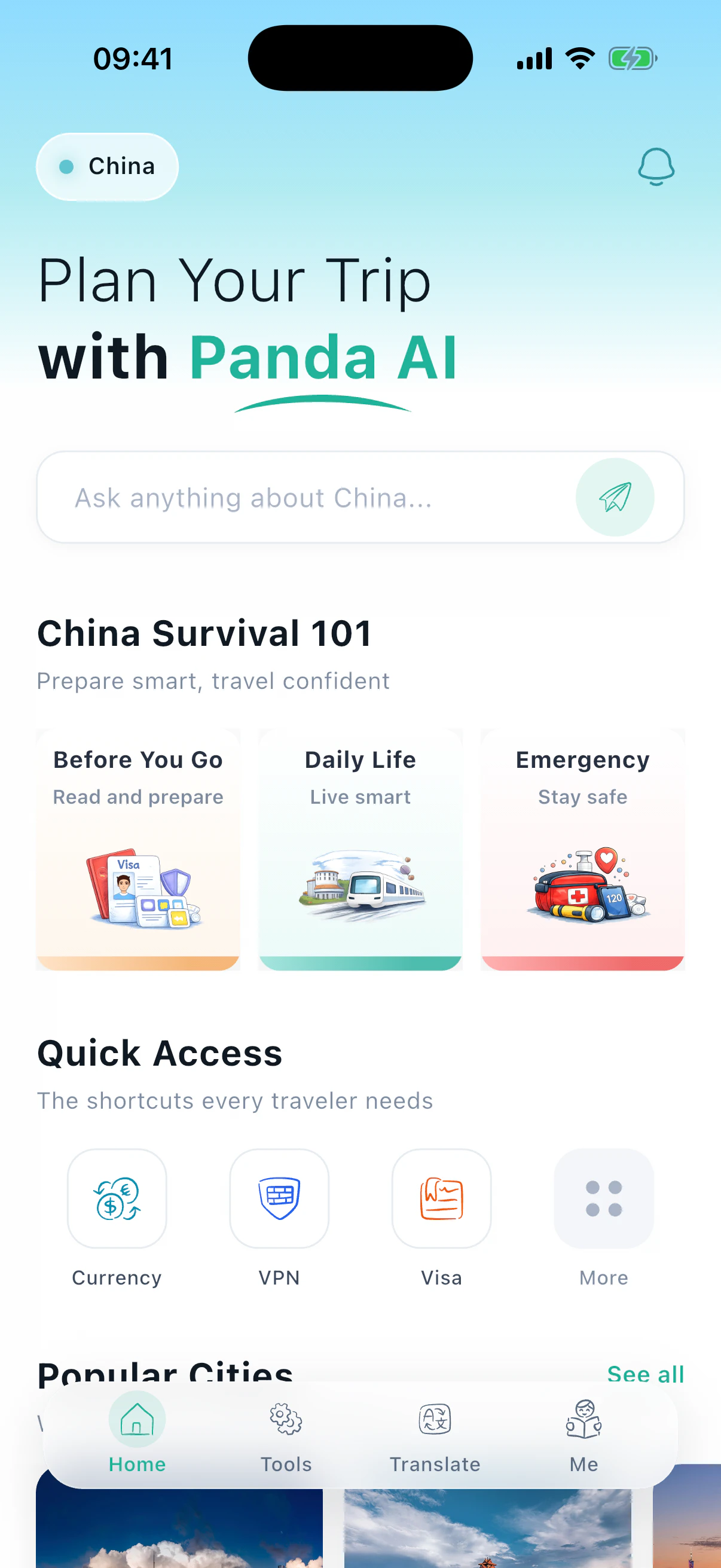Screen dimensions: 721x1568
Task: Open the China country selector pill
Action: pos(107,166)
